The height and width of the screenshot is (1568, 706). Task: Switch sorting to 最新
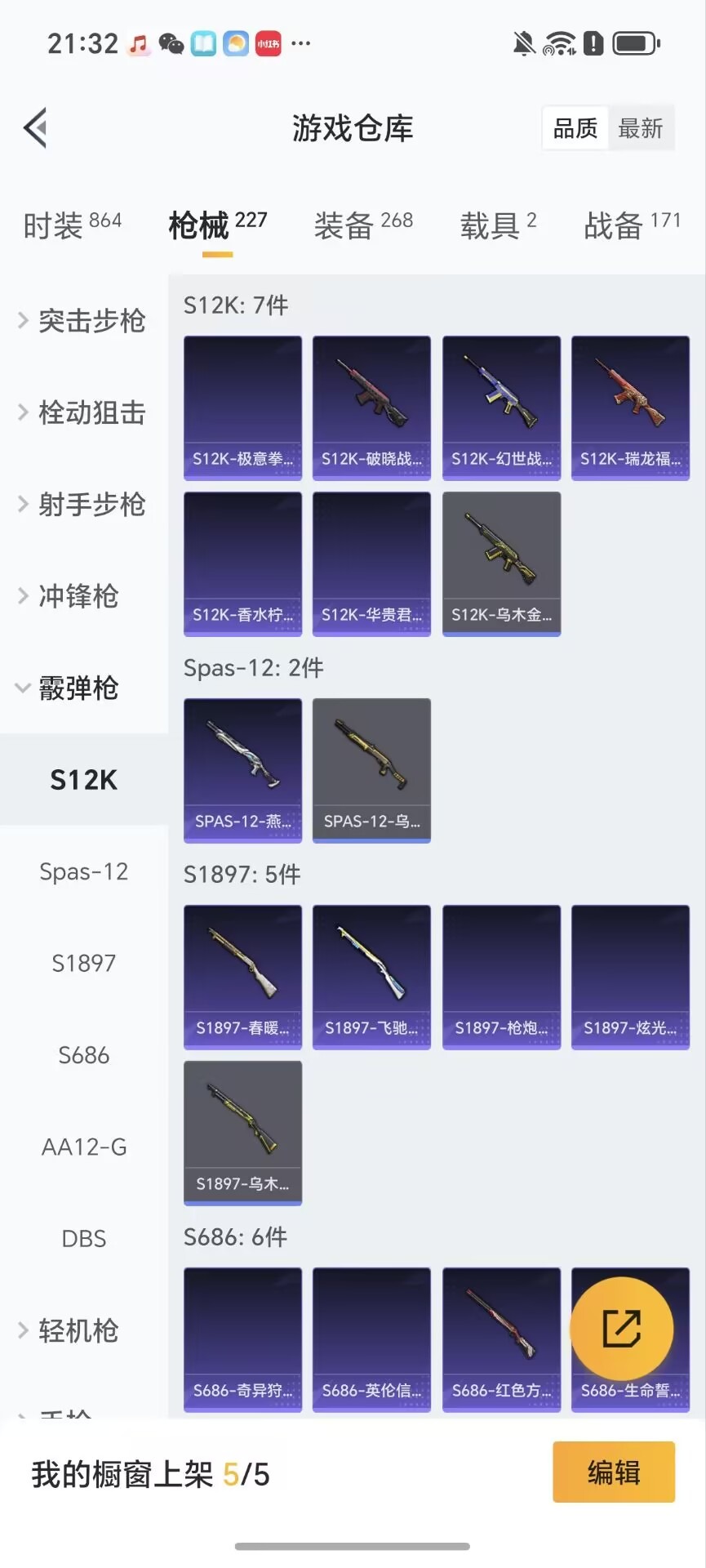(x=642, y=128)
